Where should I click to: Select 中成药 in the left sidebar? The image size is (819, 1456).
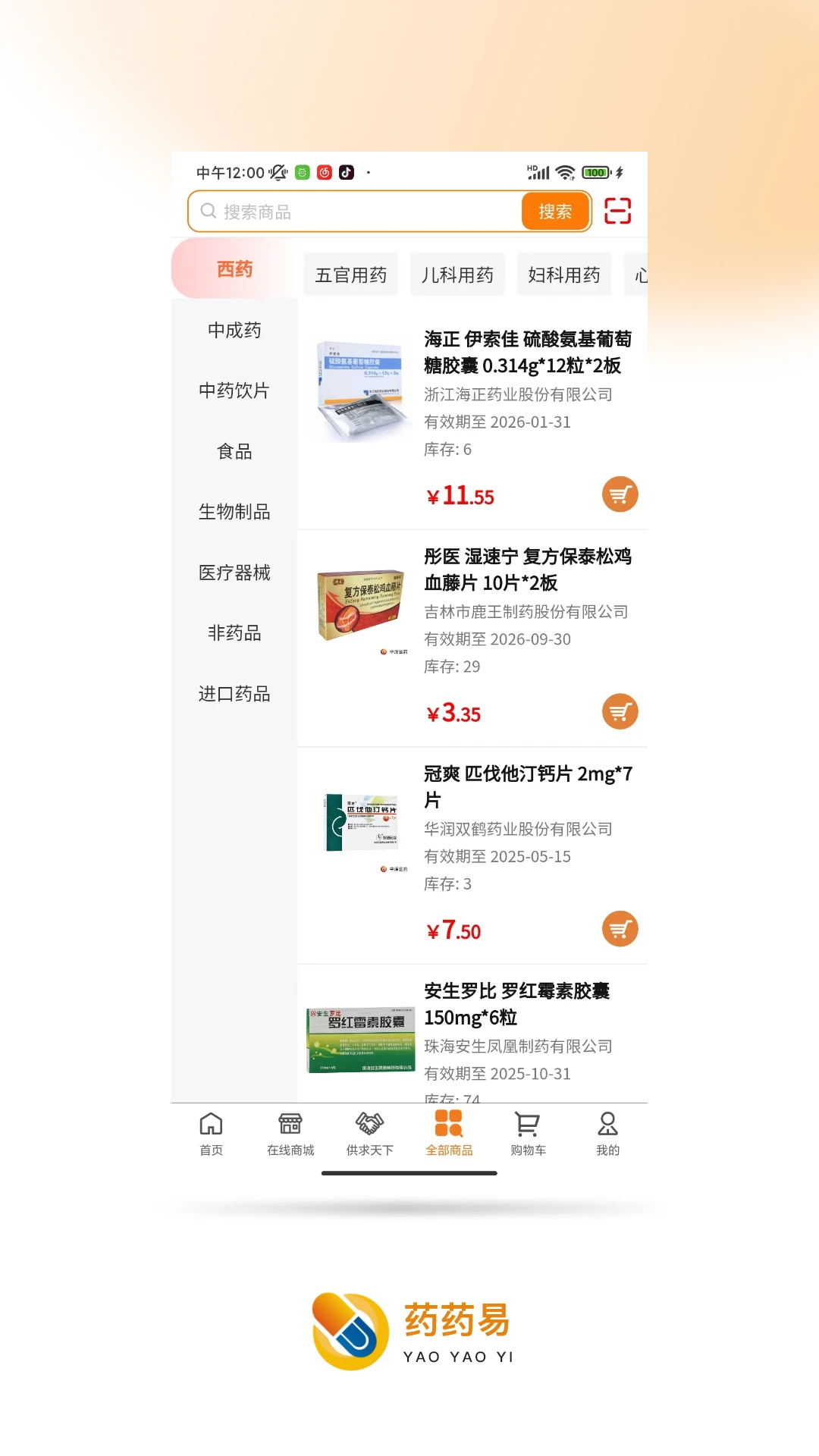[x=233, y=330]
